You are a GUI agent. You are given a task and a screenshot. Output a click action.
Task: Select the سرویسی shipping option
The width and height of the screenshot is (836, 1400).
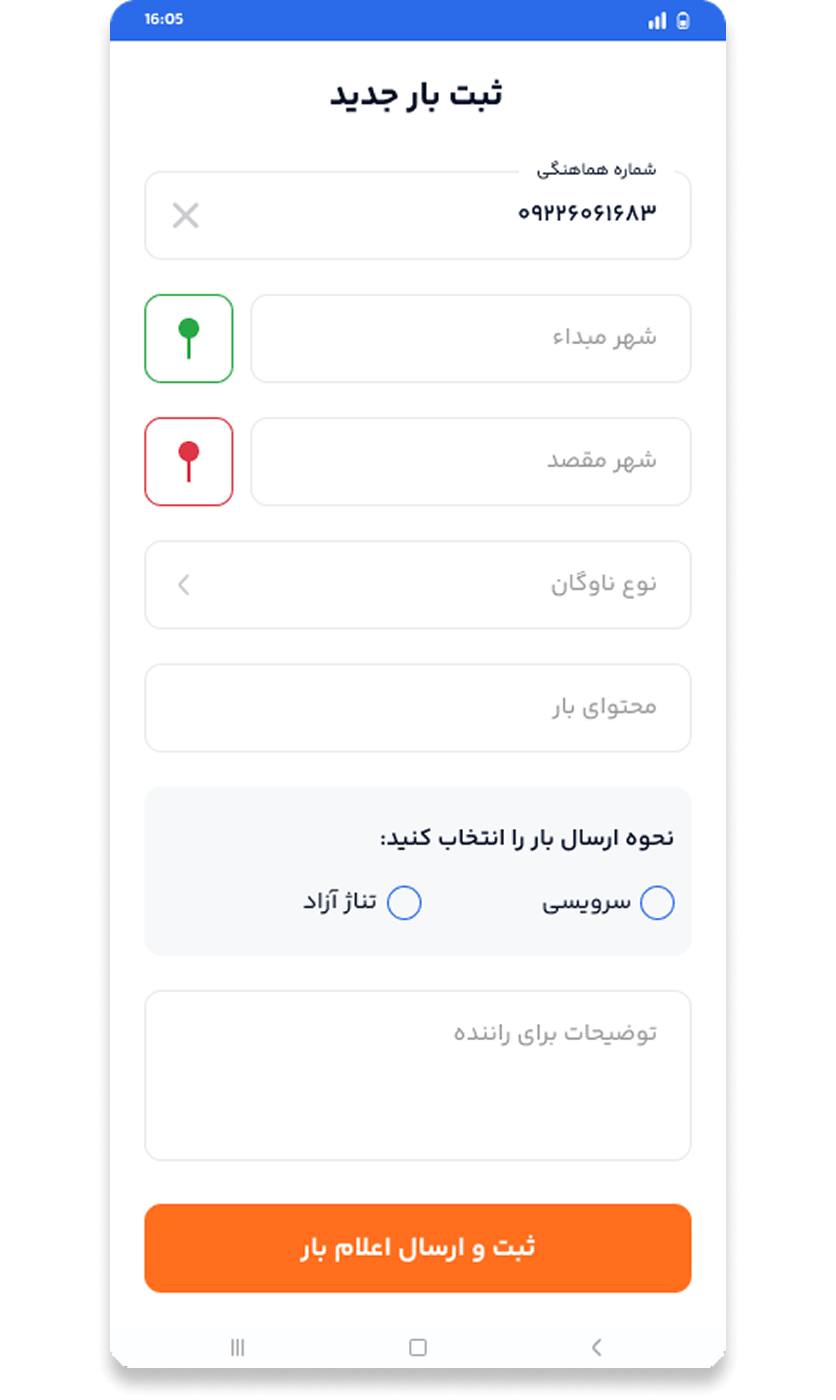coord(656,903)
